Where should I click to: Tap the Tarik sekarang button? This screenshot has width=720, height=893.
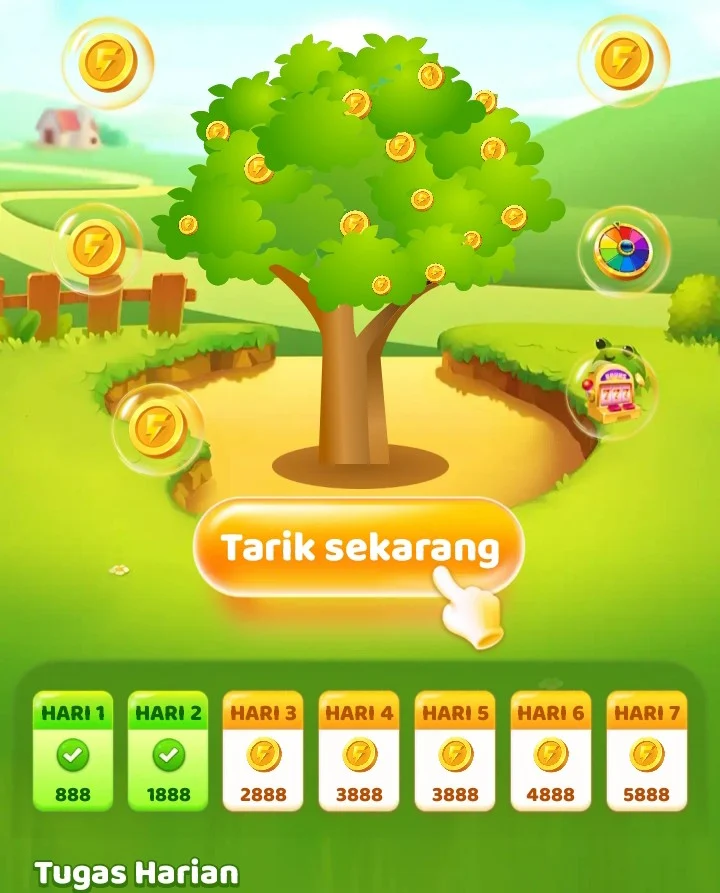tap(358, 548)
